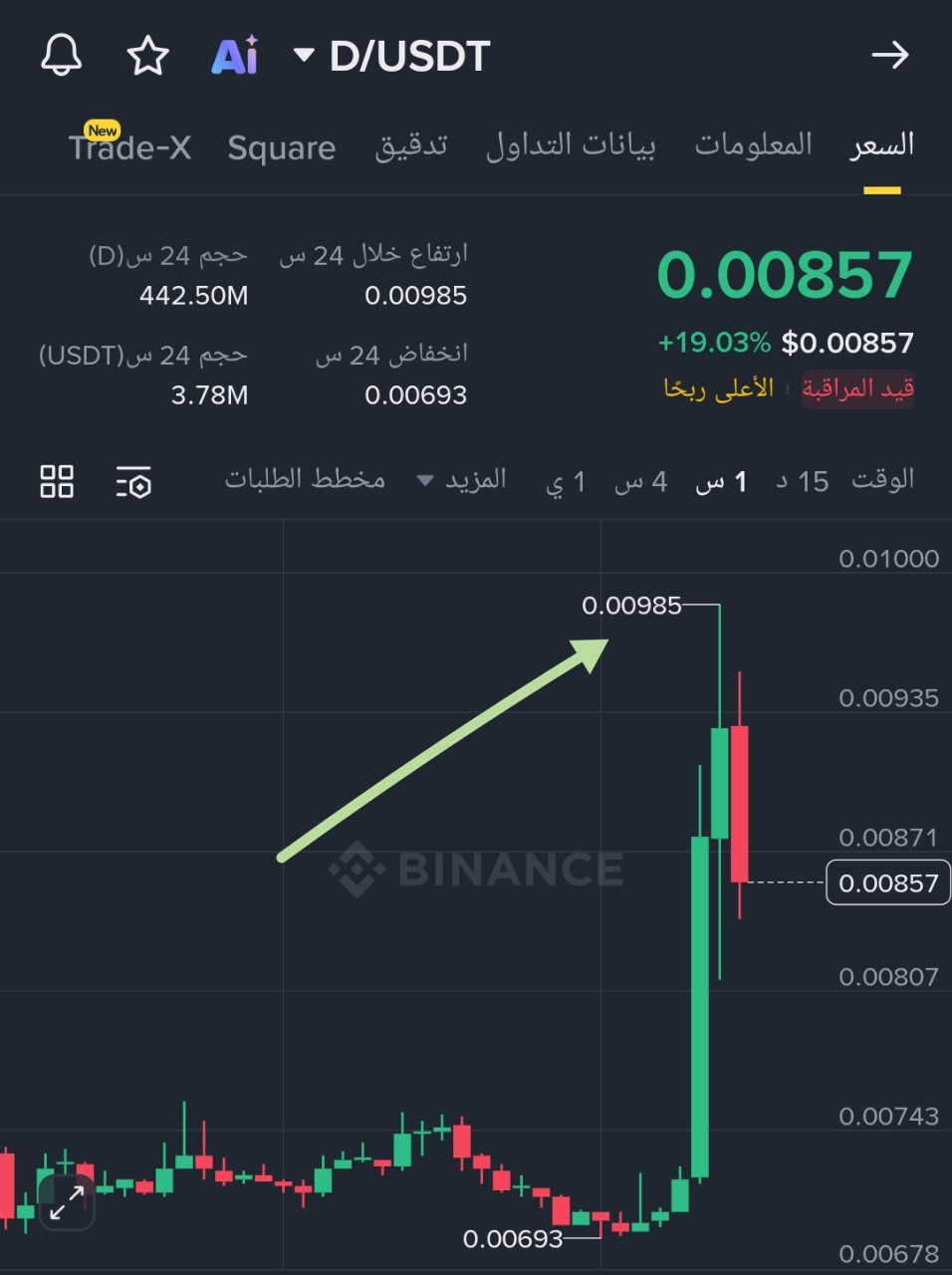Switch to the Square tab
The width and height of the screenshot is (952, 1275).
coord(281,147)
